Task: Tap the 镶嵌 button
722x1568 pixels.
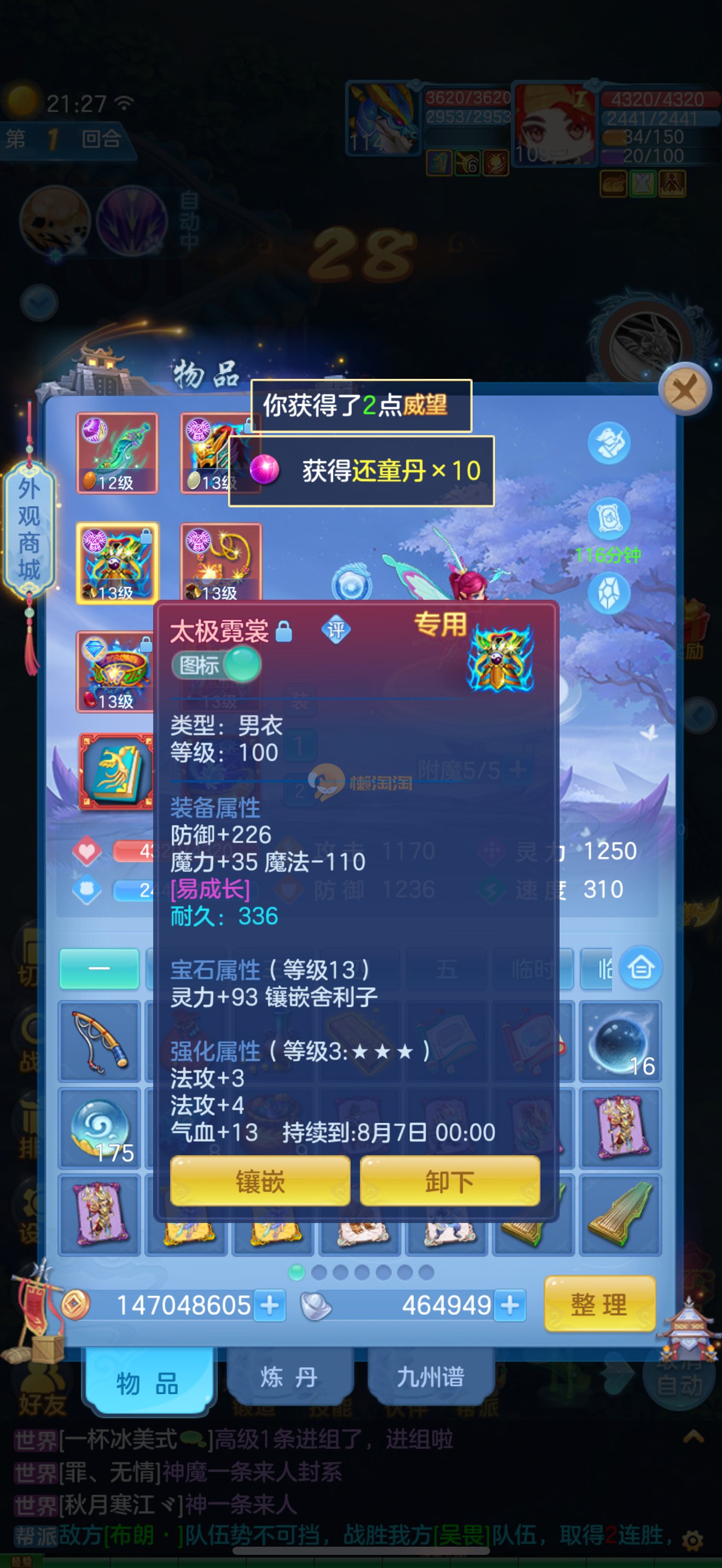Action: 260,1181
